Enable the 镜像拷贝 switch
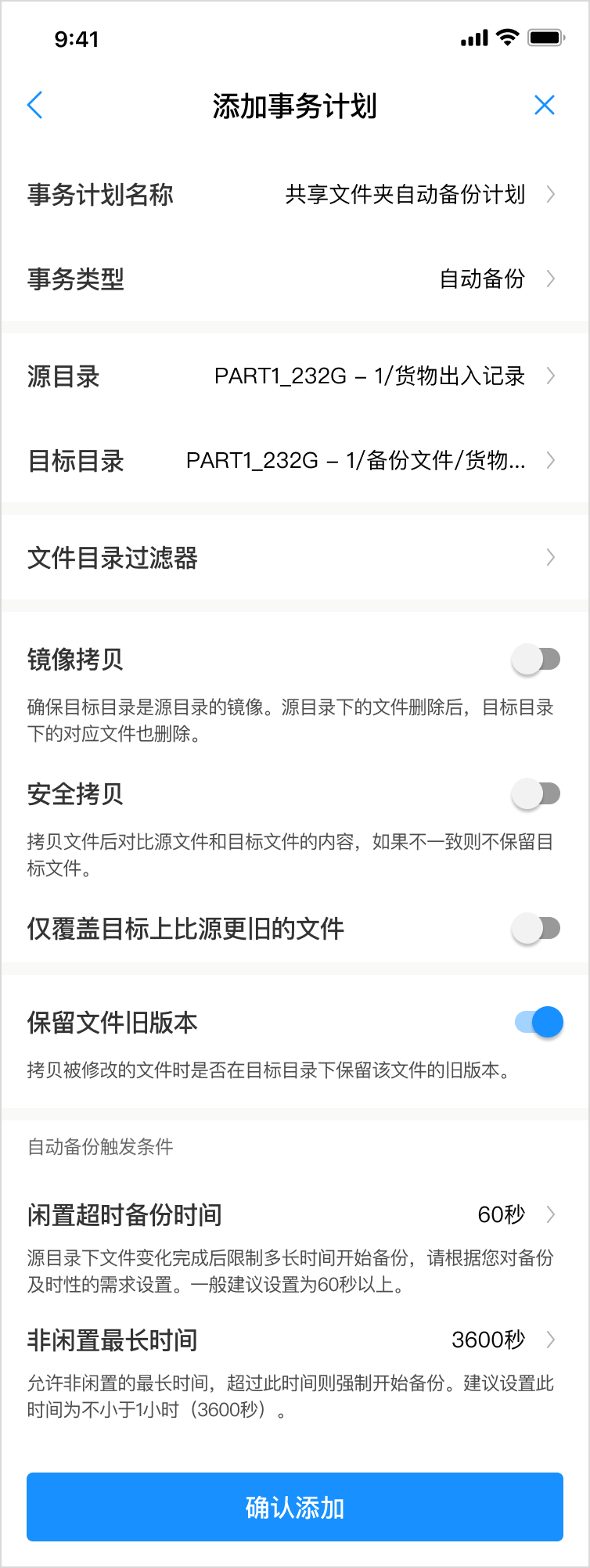The image size is (590, 1568). tap(537, 660)
